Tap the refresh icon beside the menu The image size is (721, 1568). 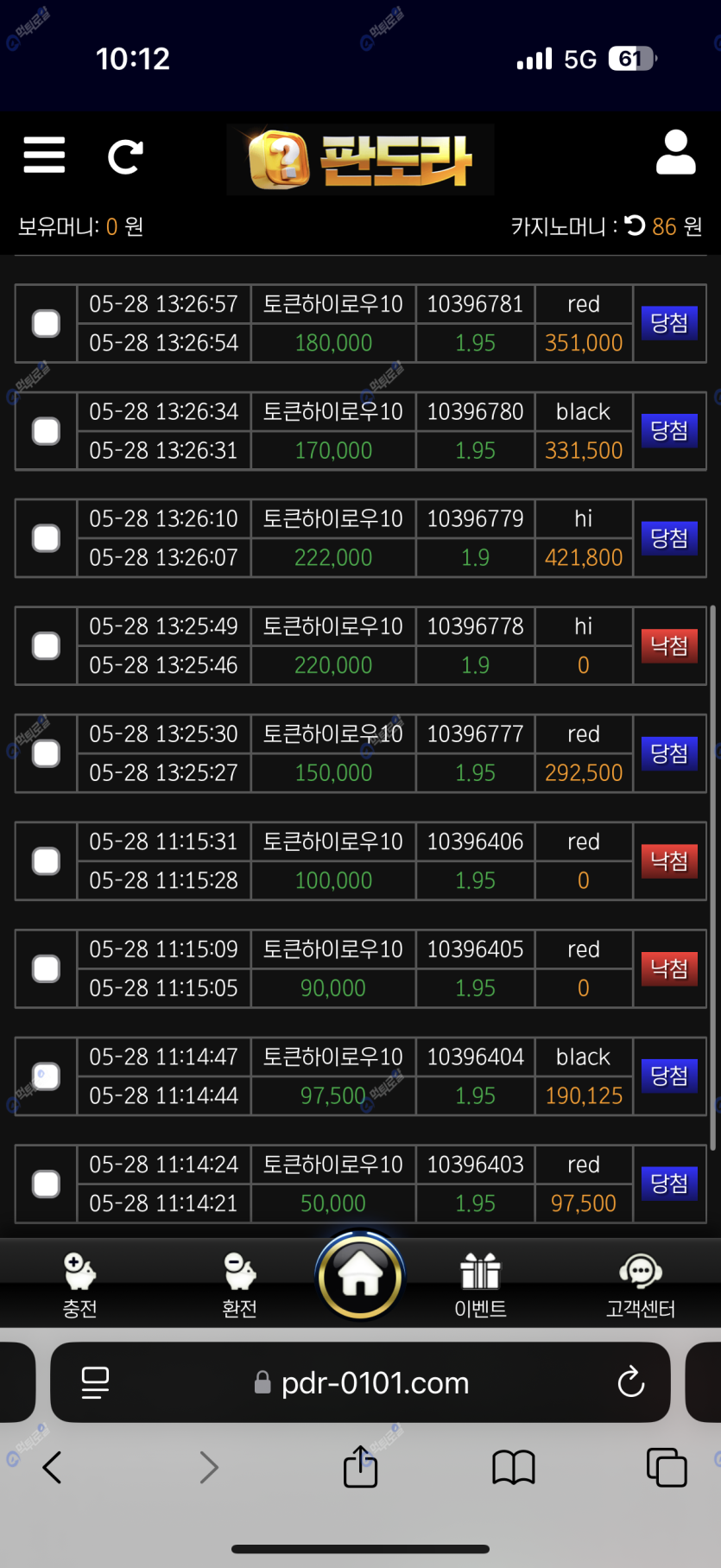(x=125, y=156)
